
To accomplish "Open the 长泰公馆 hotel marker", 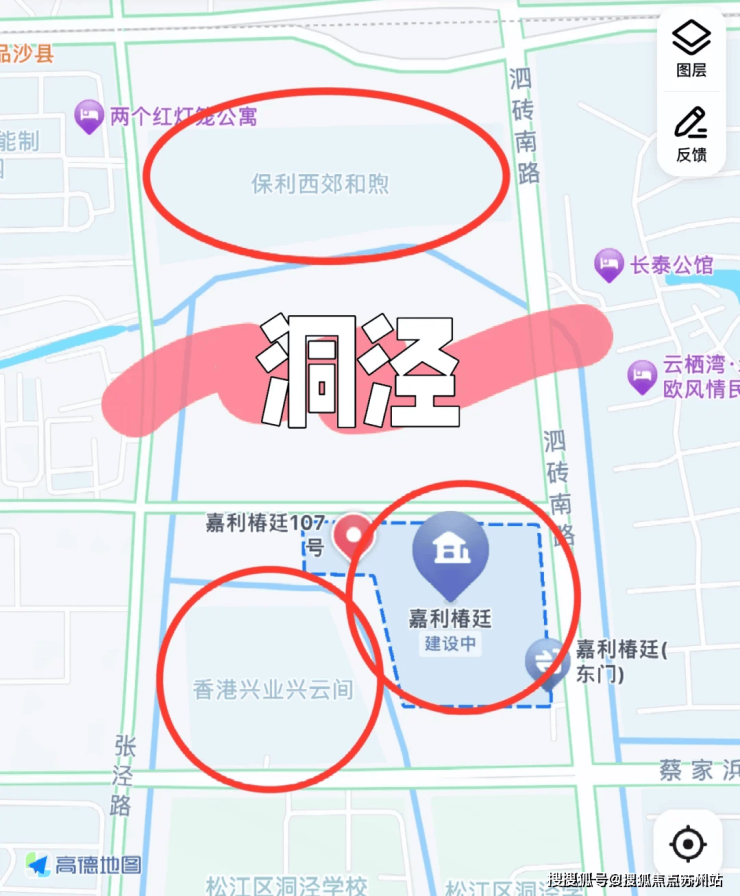I will 608,265.
